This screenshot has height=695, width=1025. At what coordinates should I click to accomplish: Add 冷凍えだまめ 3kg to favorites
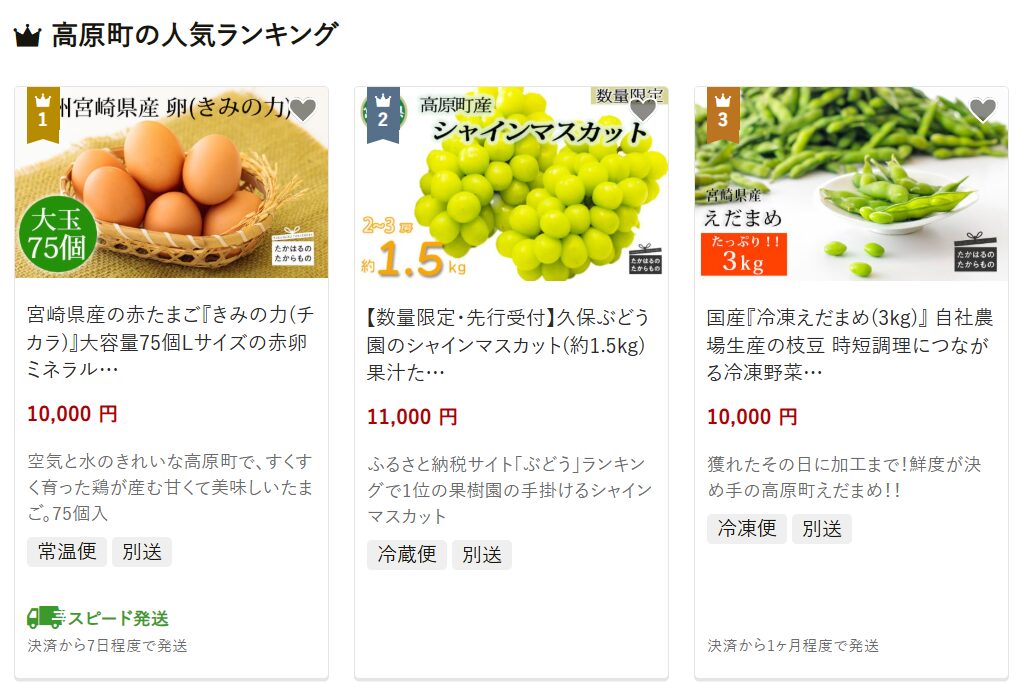pyautogui.click(x=983, y=110)
